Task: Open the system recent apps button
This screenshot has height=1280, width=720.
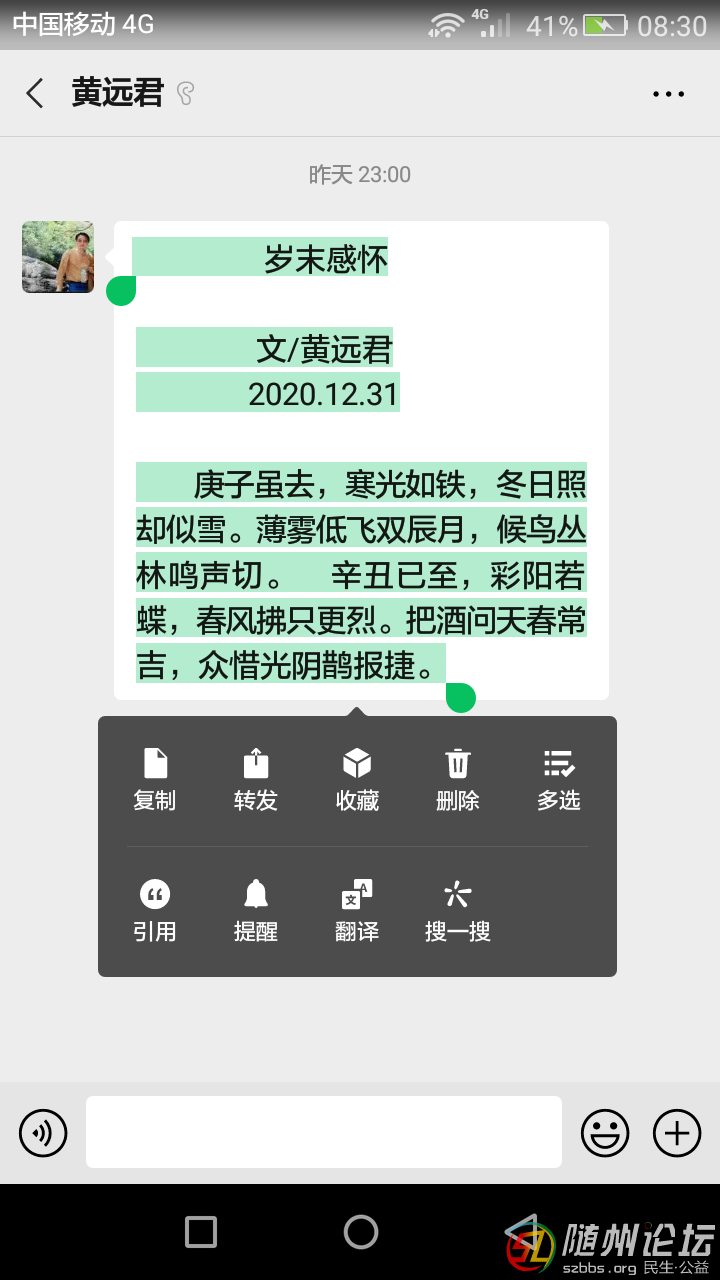Action: coord(201,1232)
